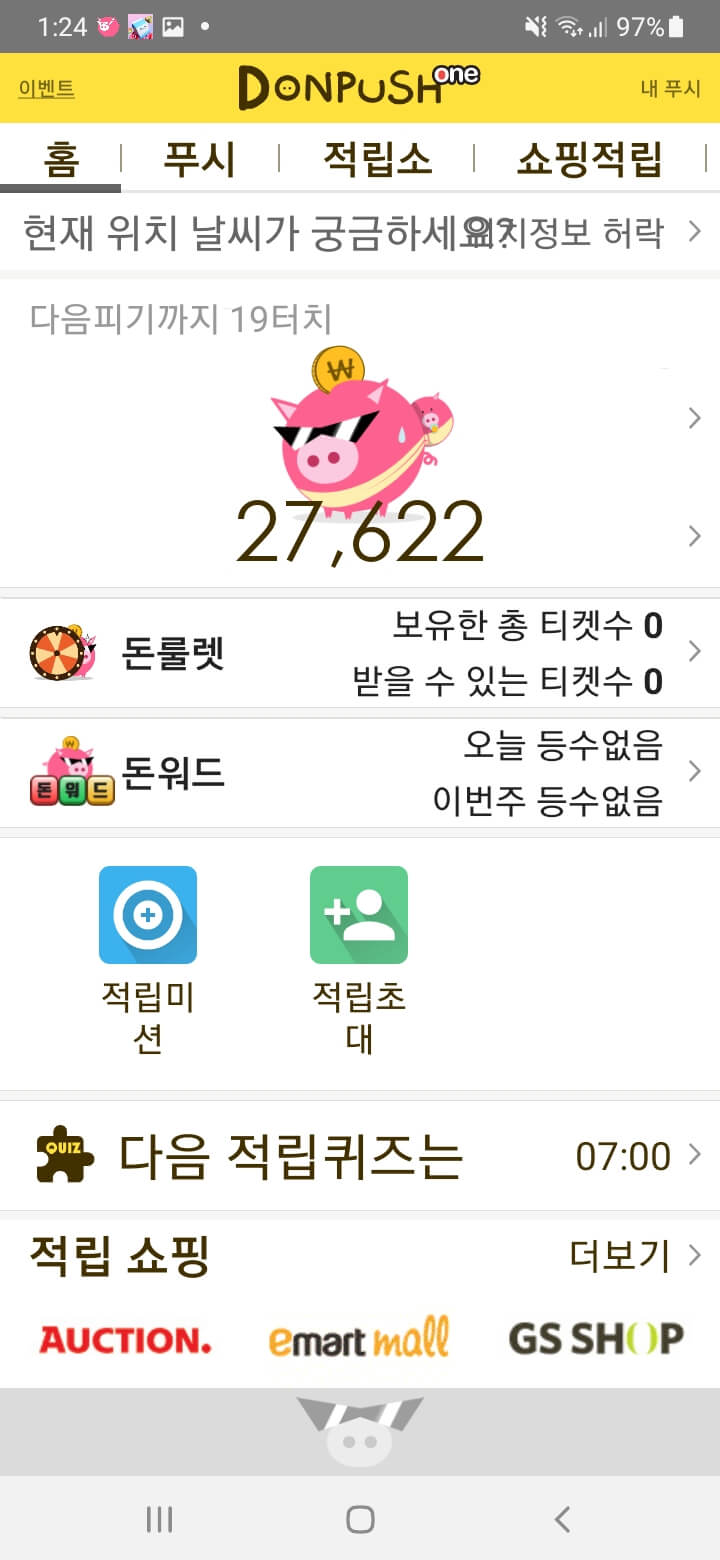This screenshot has width=720, height=1560.
Task: Allow location info for weather
Action: tap(590, 232)
